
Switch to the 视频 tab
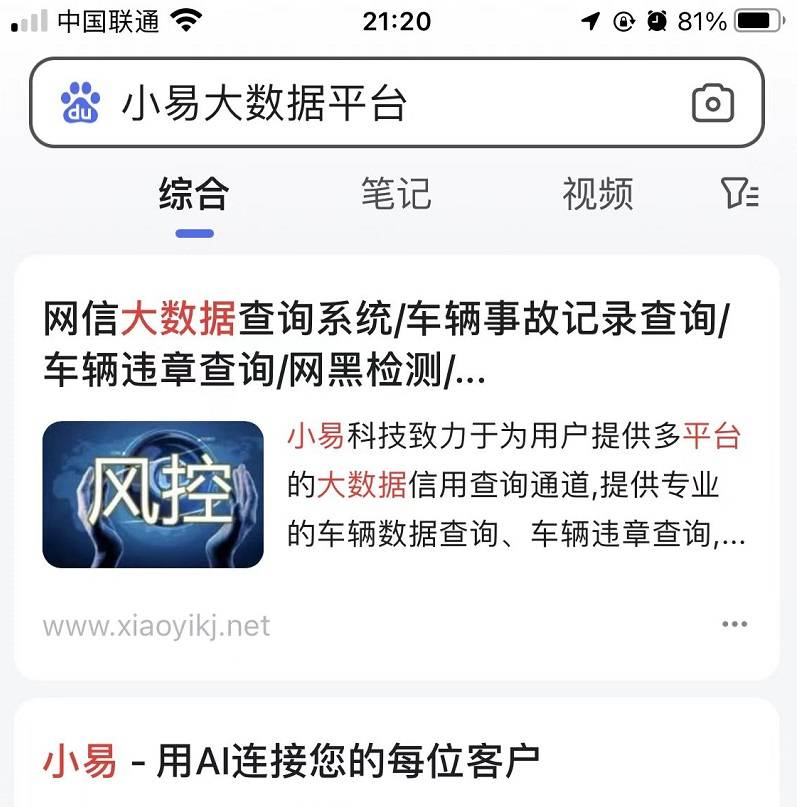point(598,194)
